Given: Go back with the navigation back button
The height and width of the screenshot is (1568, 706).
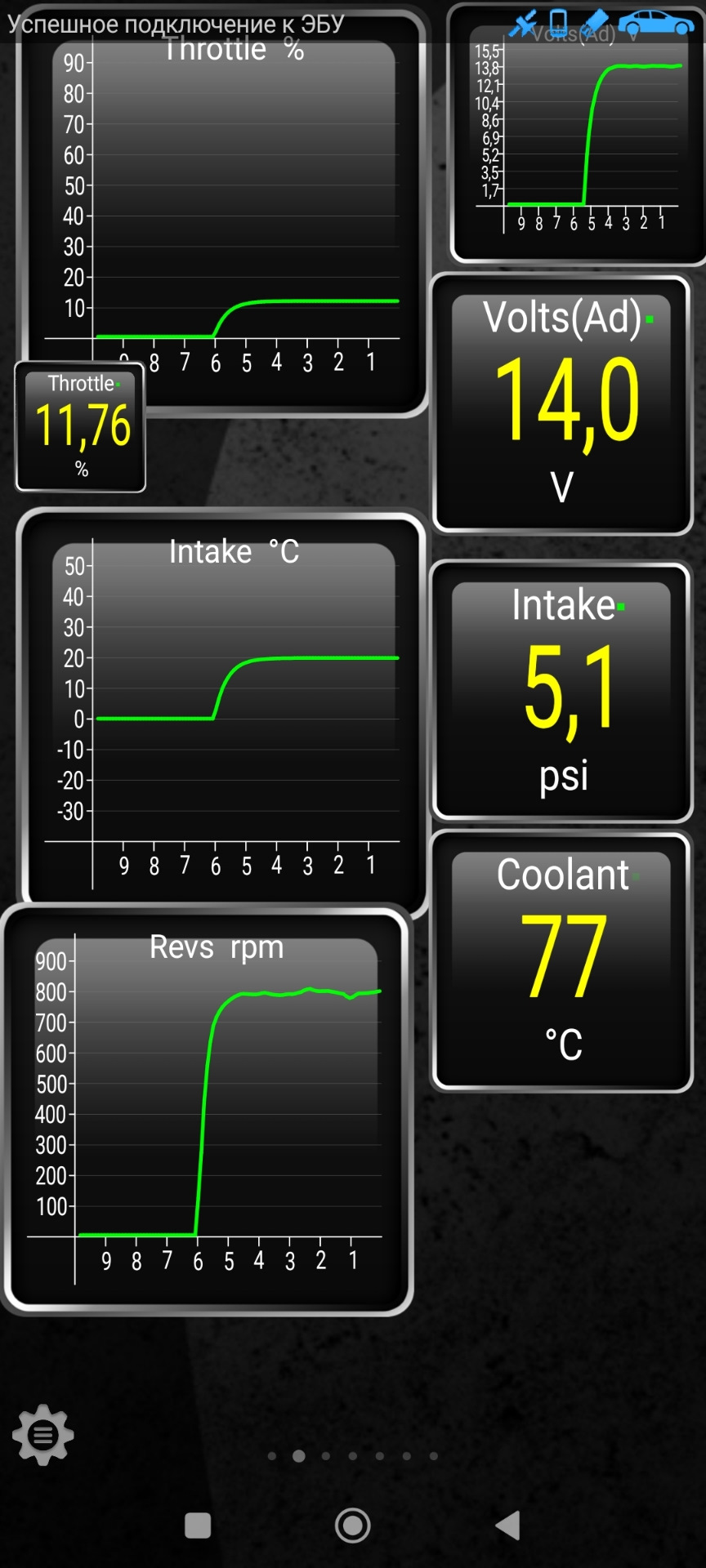Looking at the screenshot, I should [507, 1525].
